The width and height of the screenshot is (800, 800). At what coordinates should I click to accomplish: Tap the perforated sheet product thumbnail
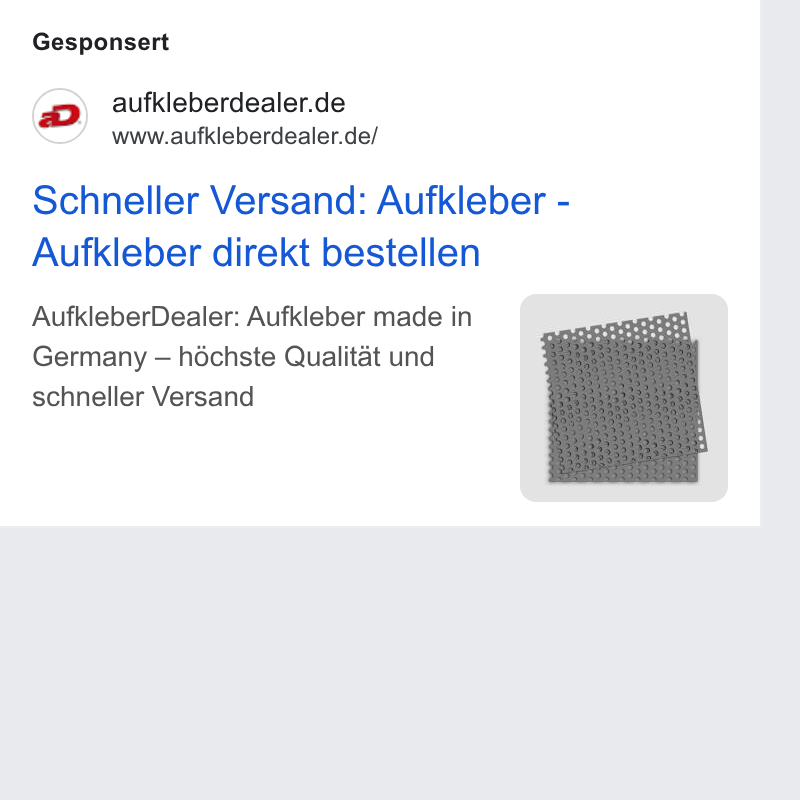[623, 397]
